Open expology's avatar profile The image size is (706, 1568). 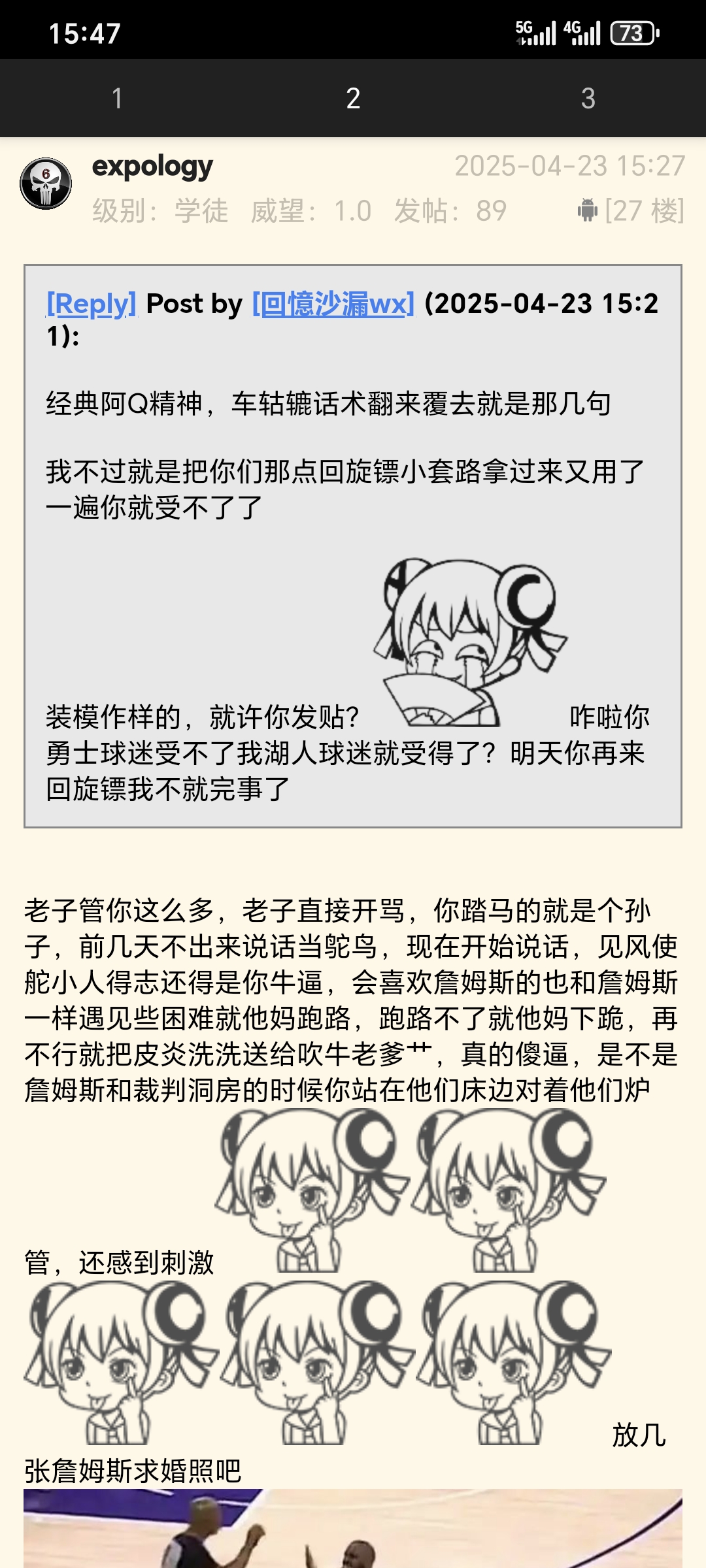coord(46,184)
